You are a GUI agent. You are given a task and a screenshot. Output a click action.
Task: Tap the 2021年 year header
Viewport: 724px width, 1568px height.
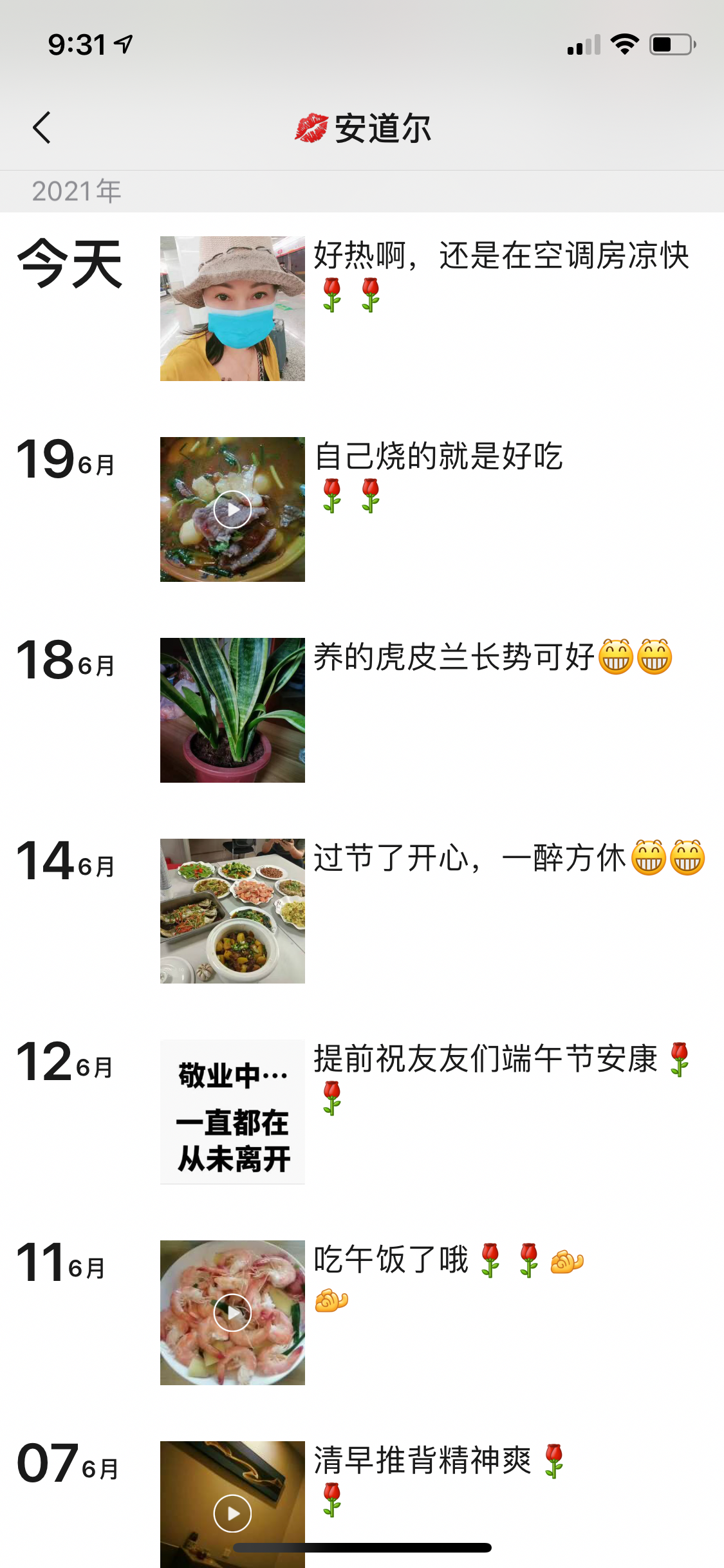[x=75, y=190]
